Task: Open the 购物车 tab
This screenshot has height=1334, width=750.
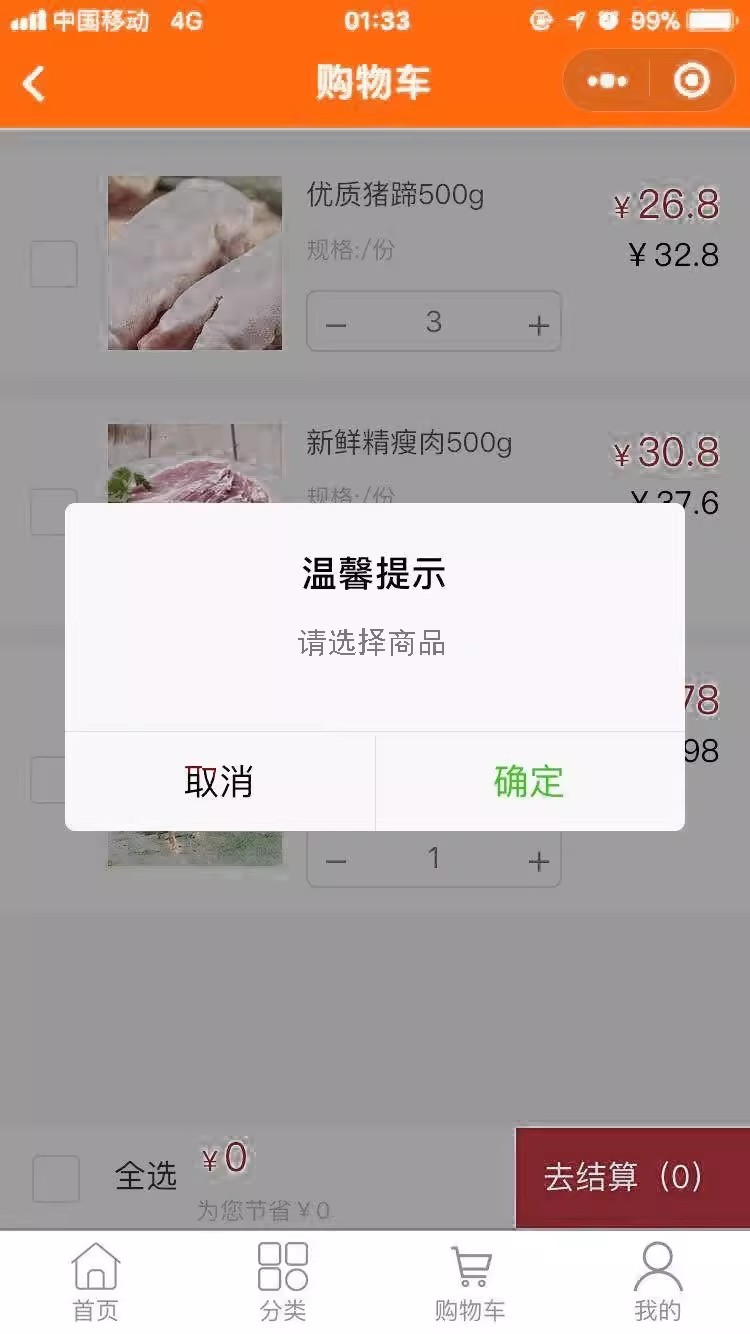Action: pos(470,1282)
